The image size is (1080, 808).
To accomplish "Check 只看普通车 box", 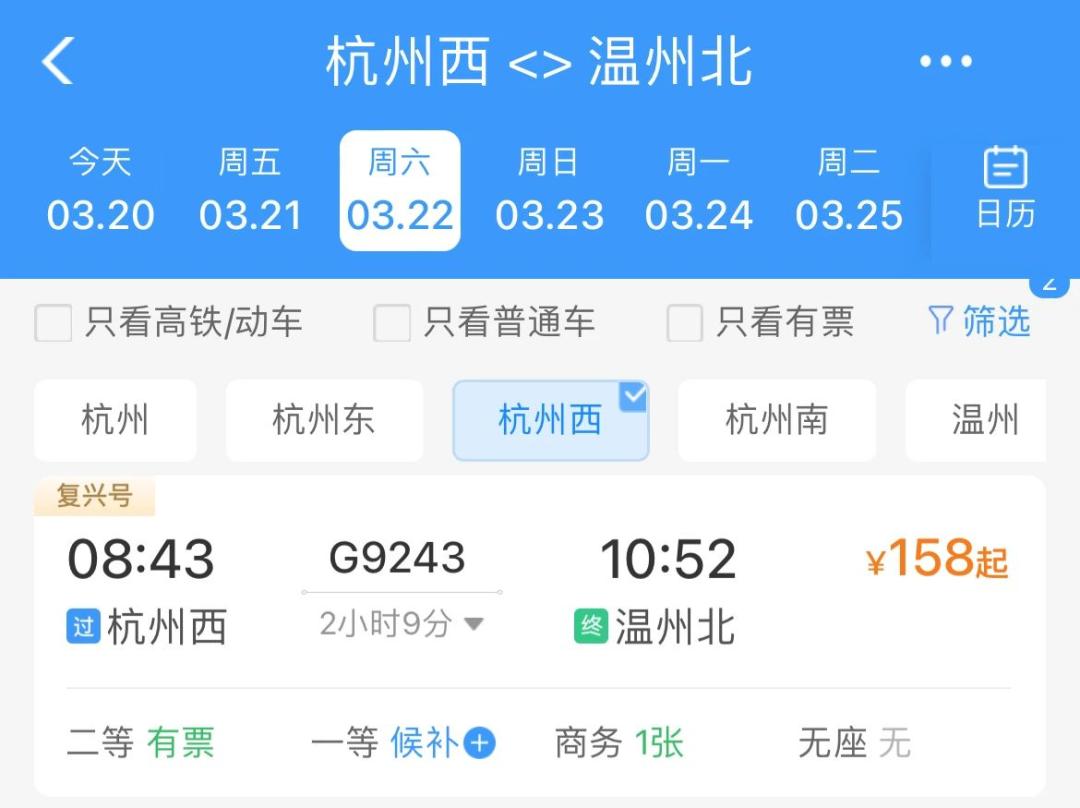I will pyautogui.click(x=391, y=323).
